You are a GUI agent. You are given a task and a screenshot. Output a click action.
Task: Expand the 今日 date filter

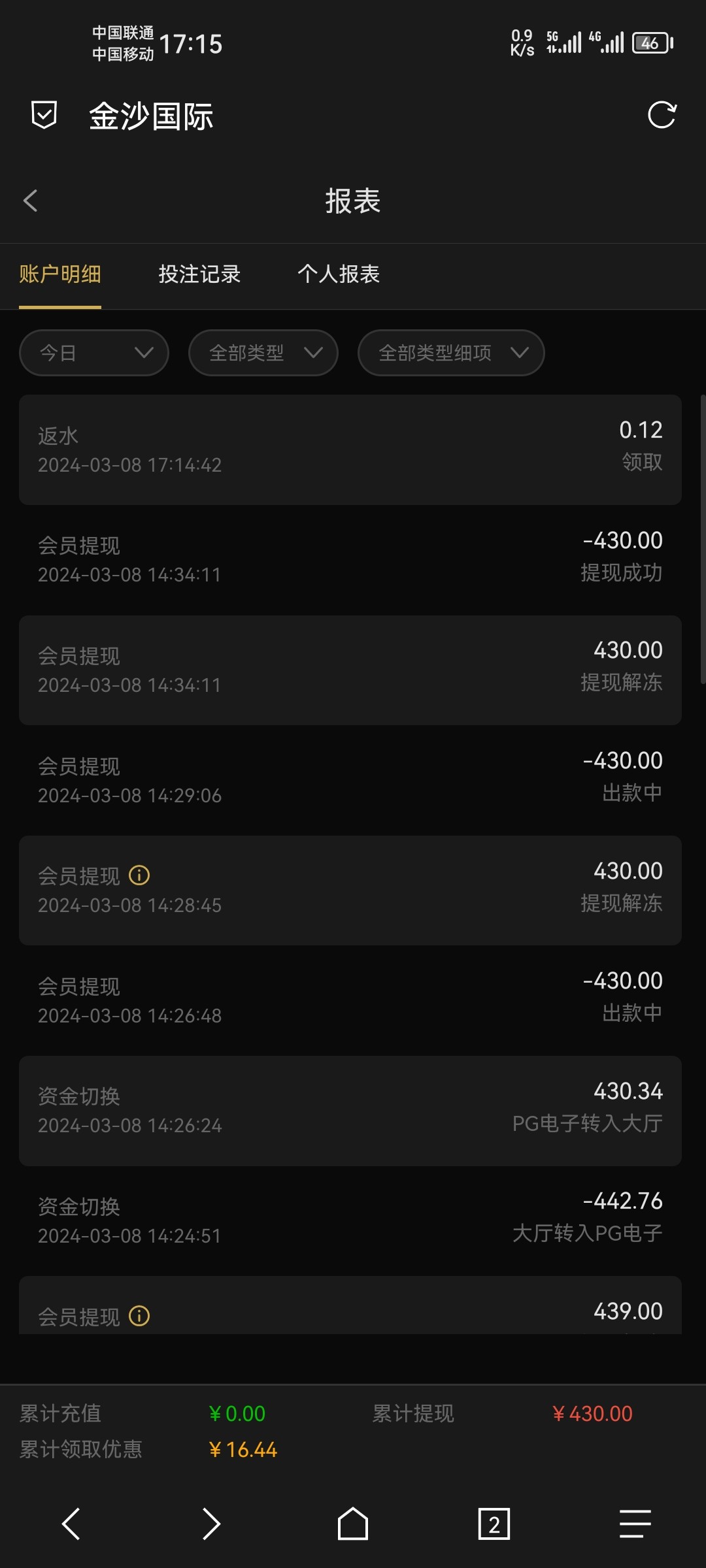click(94, 353)
